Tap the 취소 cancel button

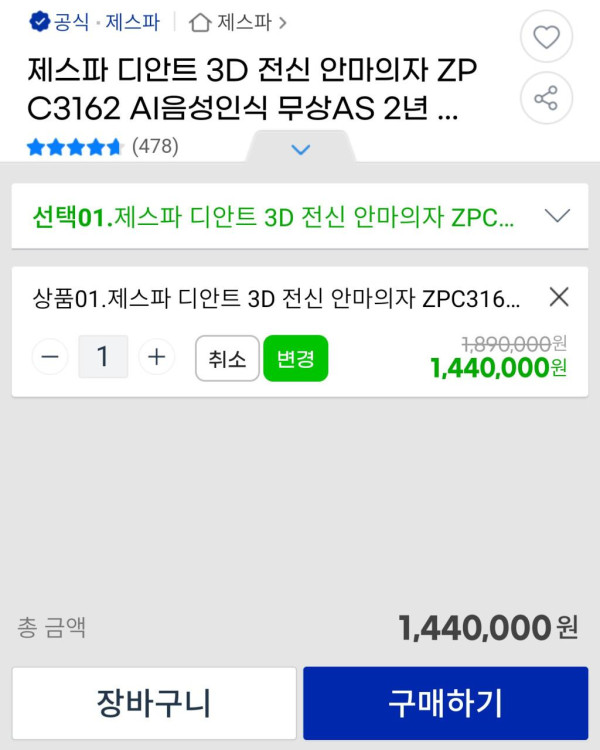tap(227, 358)
